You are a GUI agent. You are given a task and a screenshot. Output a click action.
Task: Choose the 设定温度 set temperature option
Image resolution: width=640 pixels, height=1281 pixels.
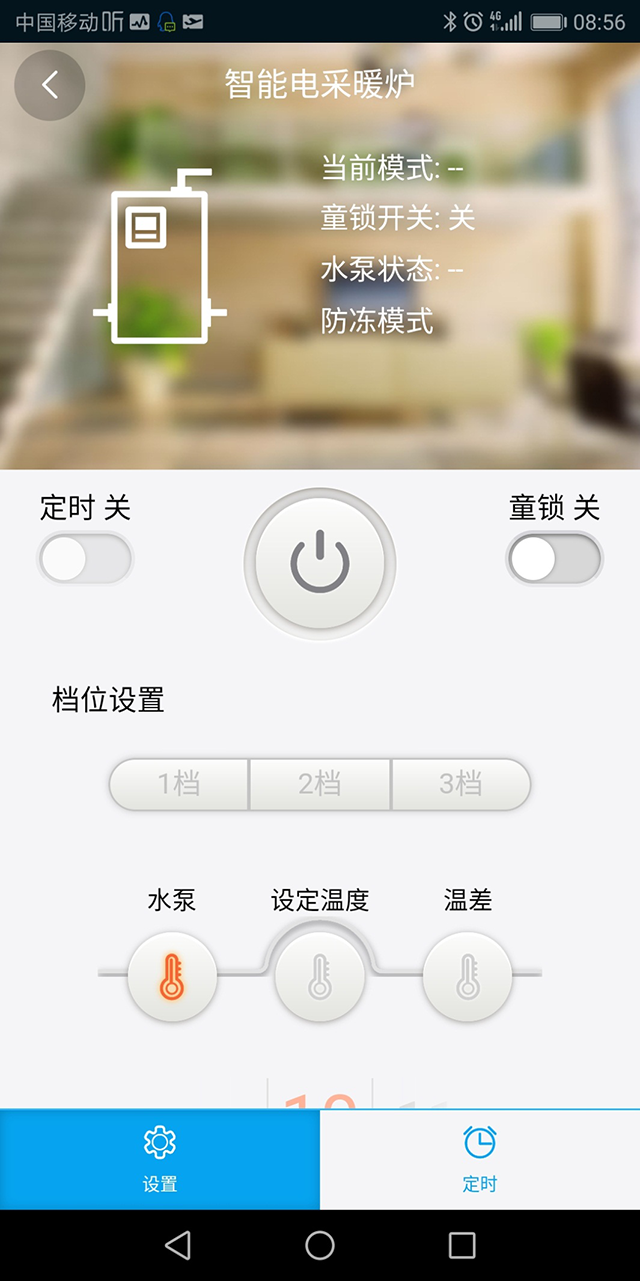point(320,977)
